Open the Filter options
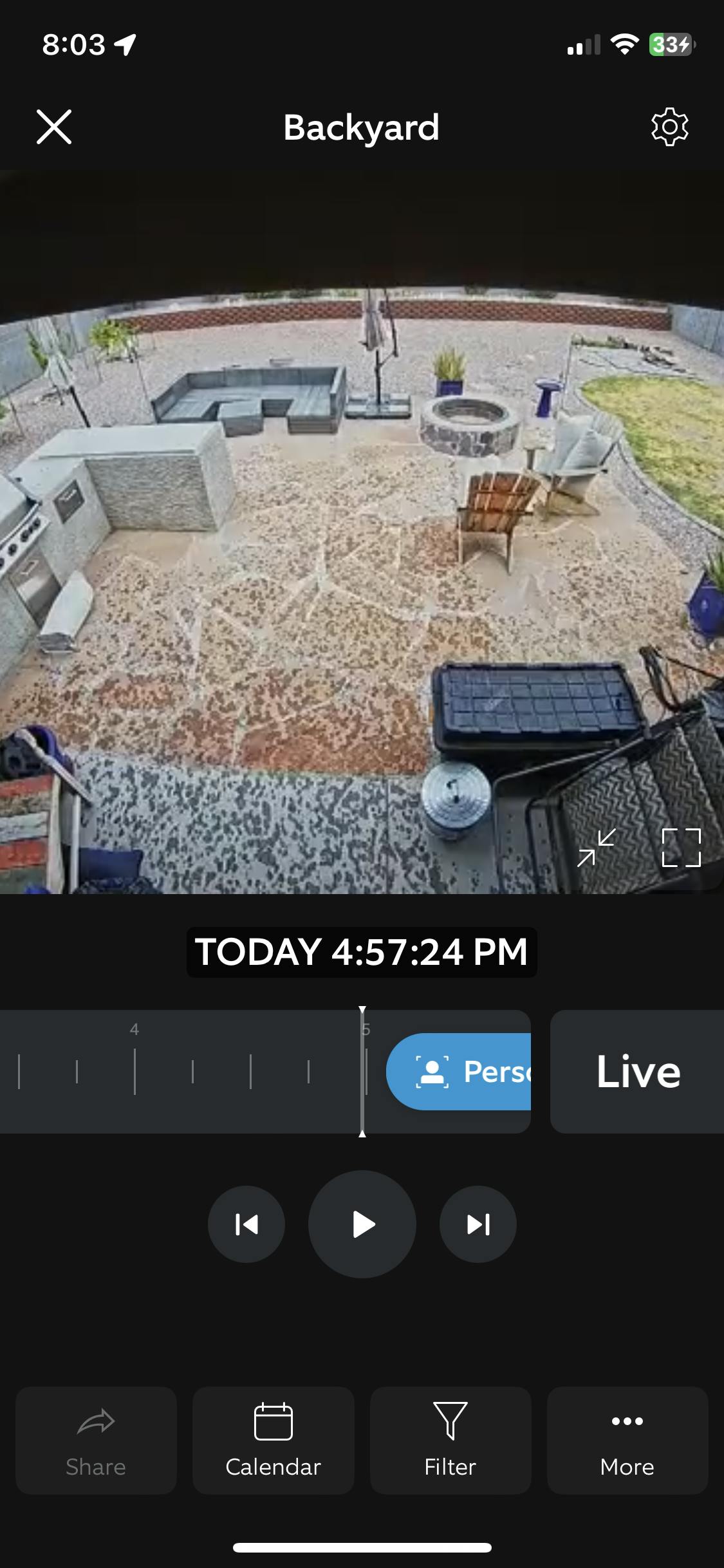The width and height of the screenshot is (724, 1568). point(450,1441)
